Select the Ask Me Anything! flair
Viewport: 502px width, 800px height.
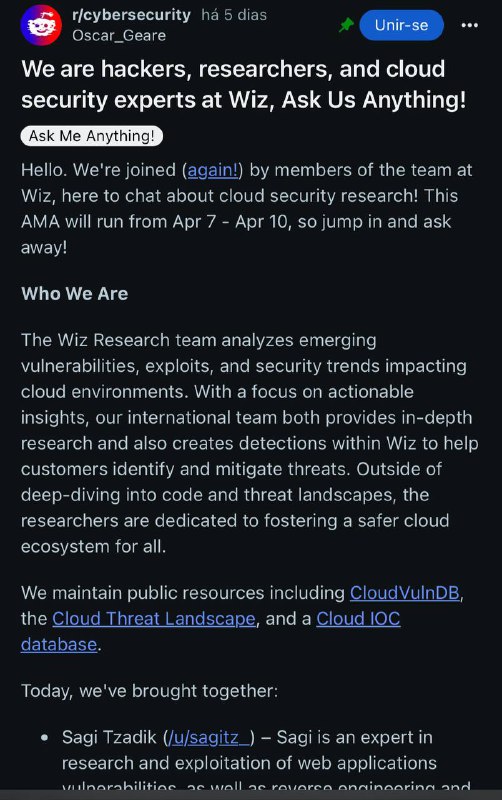(x=91, y=136)
